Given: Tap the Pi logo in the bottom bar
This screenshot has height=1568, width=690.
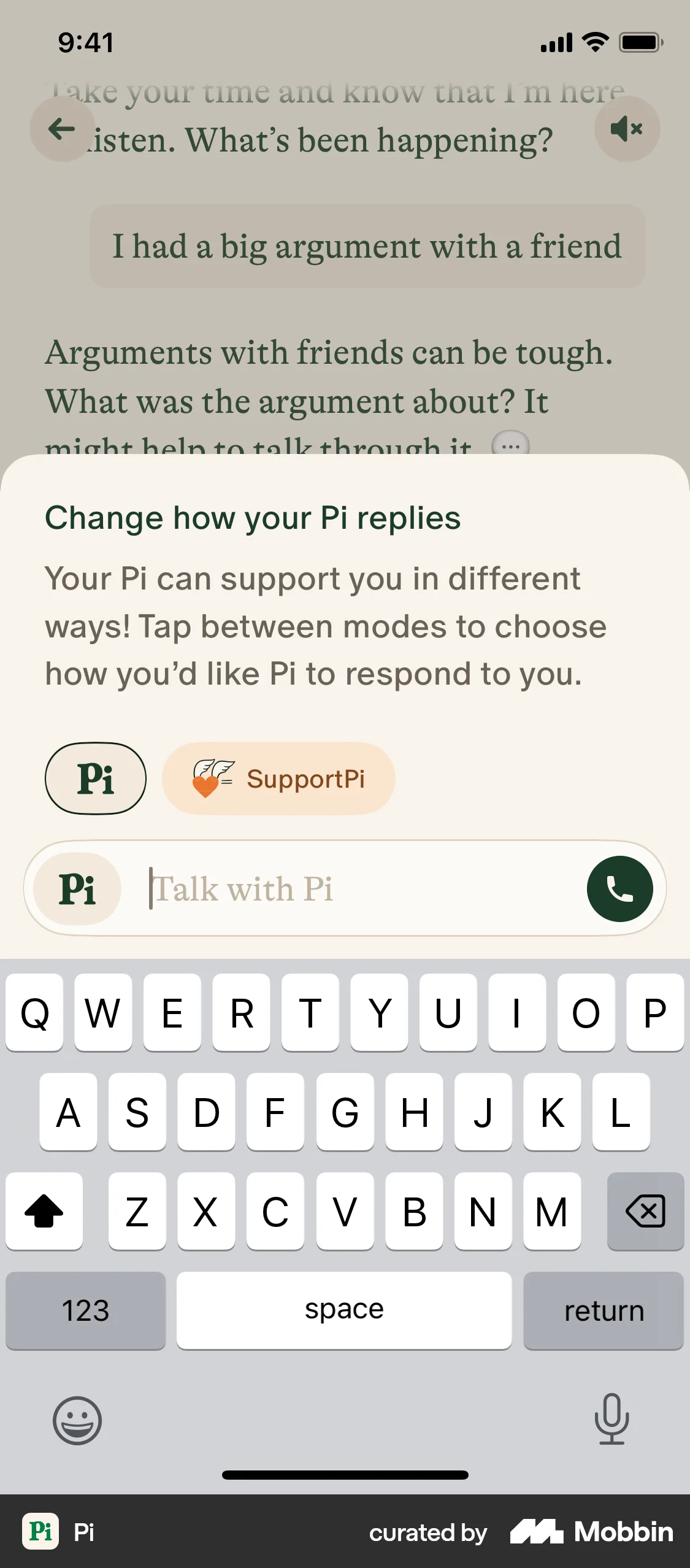Looking at the screenshot, I should pyautogui.click(x=40, y=1532).
